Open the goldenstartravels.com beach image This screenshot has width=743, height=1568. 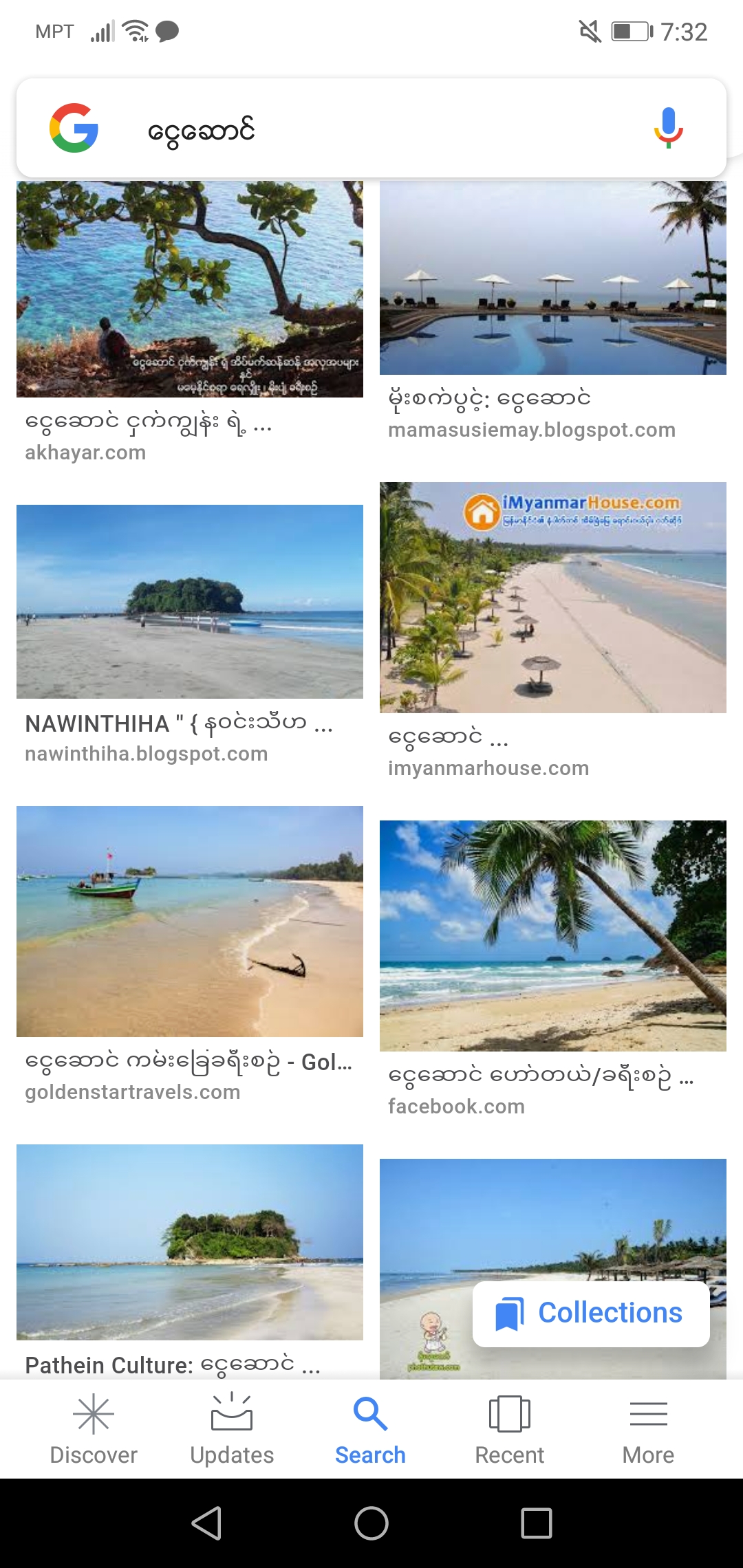190,922
